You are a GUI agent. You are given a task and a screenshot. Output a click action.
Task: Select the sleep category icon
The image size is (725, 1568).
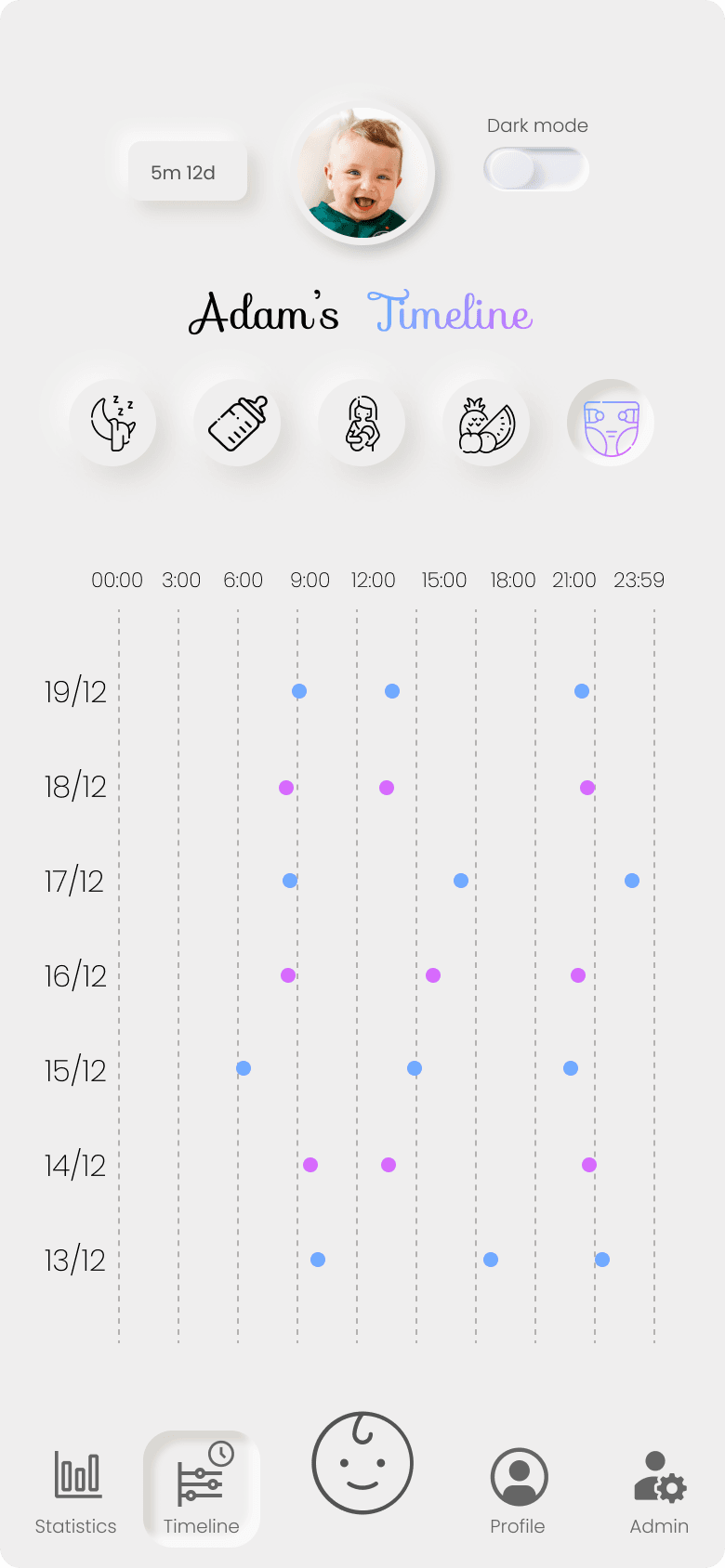click(x=113, y=423)
